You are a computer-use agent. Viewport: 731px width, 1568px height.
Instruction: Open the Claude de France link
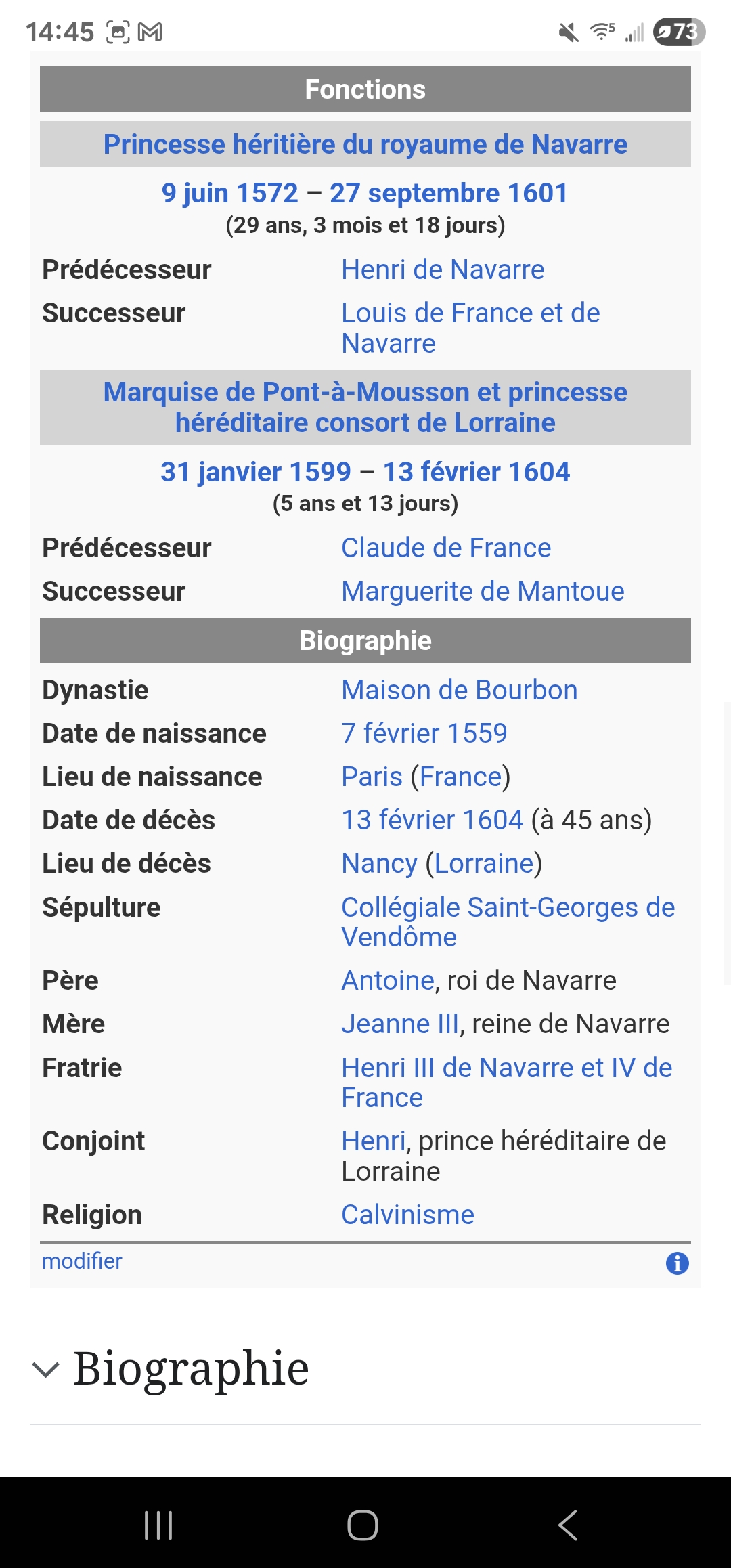[x=445, y=548]
